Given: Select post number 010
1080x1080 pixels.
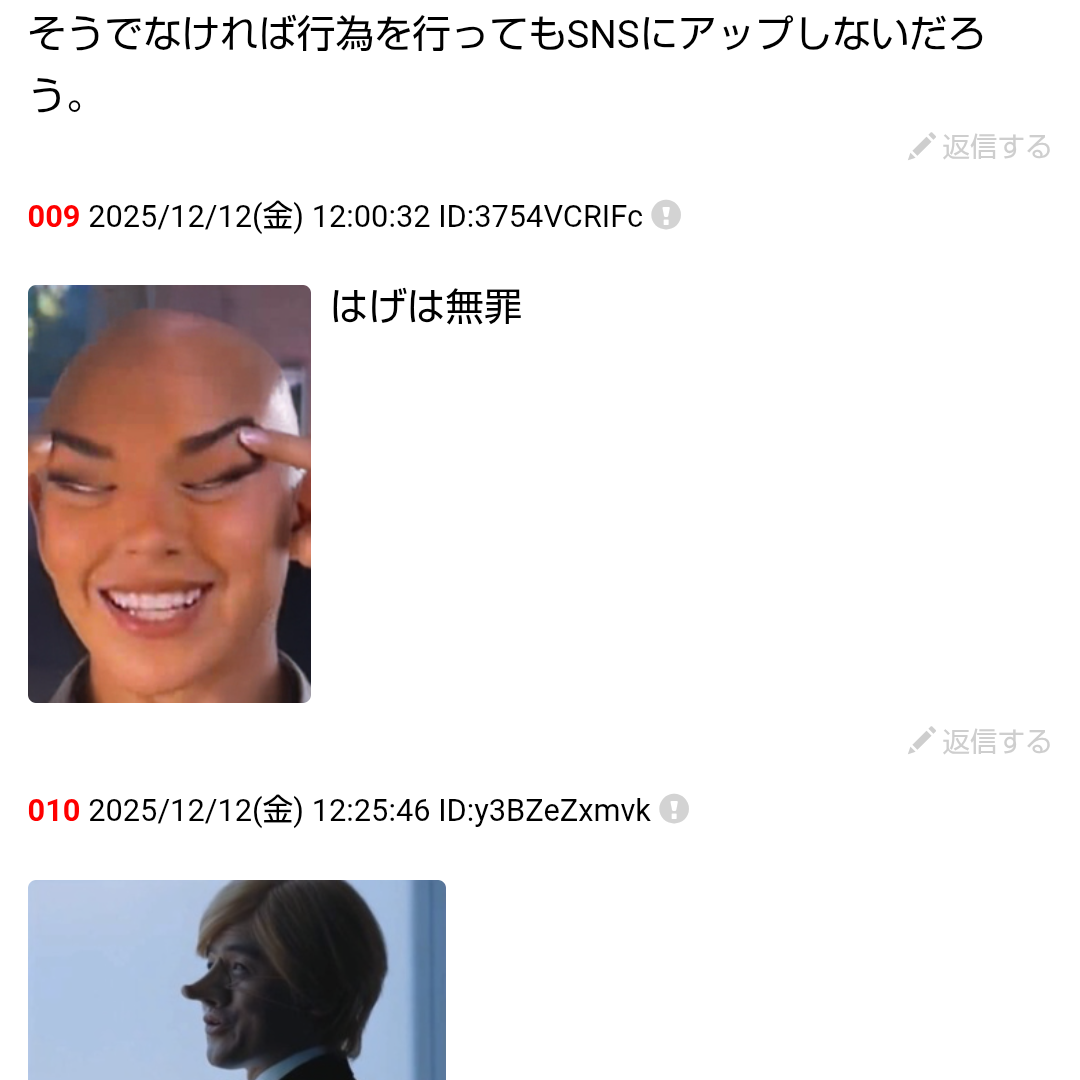Looking at the screenshot, I should click(x=53, y=811).
